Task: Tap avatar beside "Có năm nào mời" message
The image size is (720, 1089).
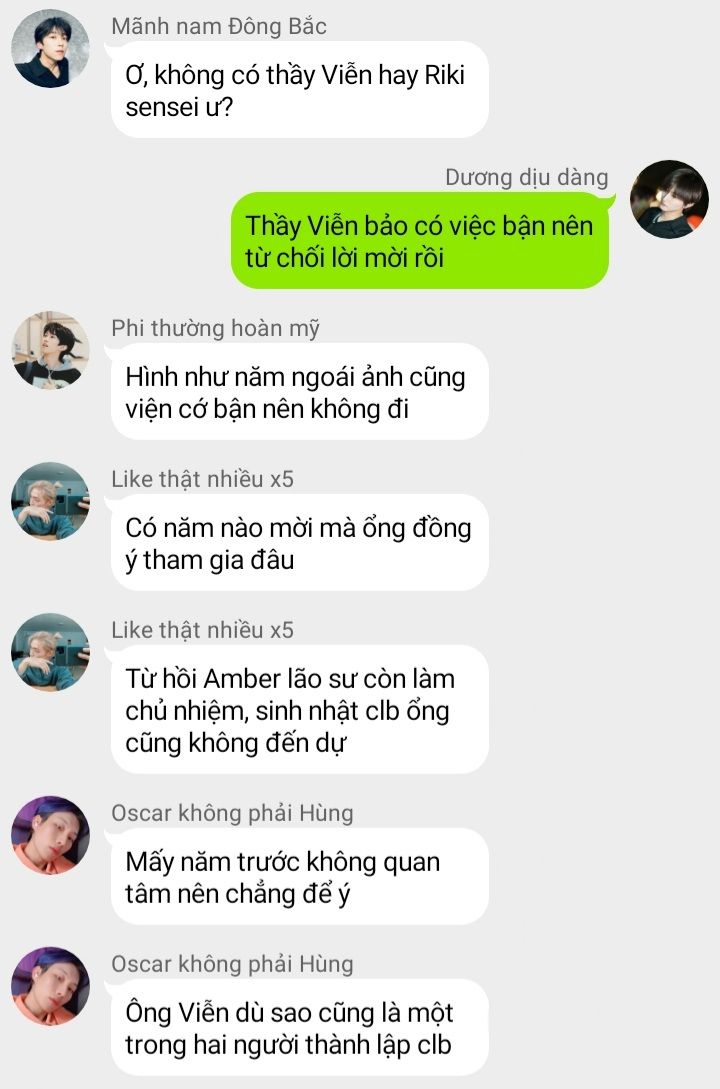Action: pyautogui.click(x=51, y=501)
